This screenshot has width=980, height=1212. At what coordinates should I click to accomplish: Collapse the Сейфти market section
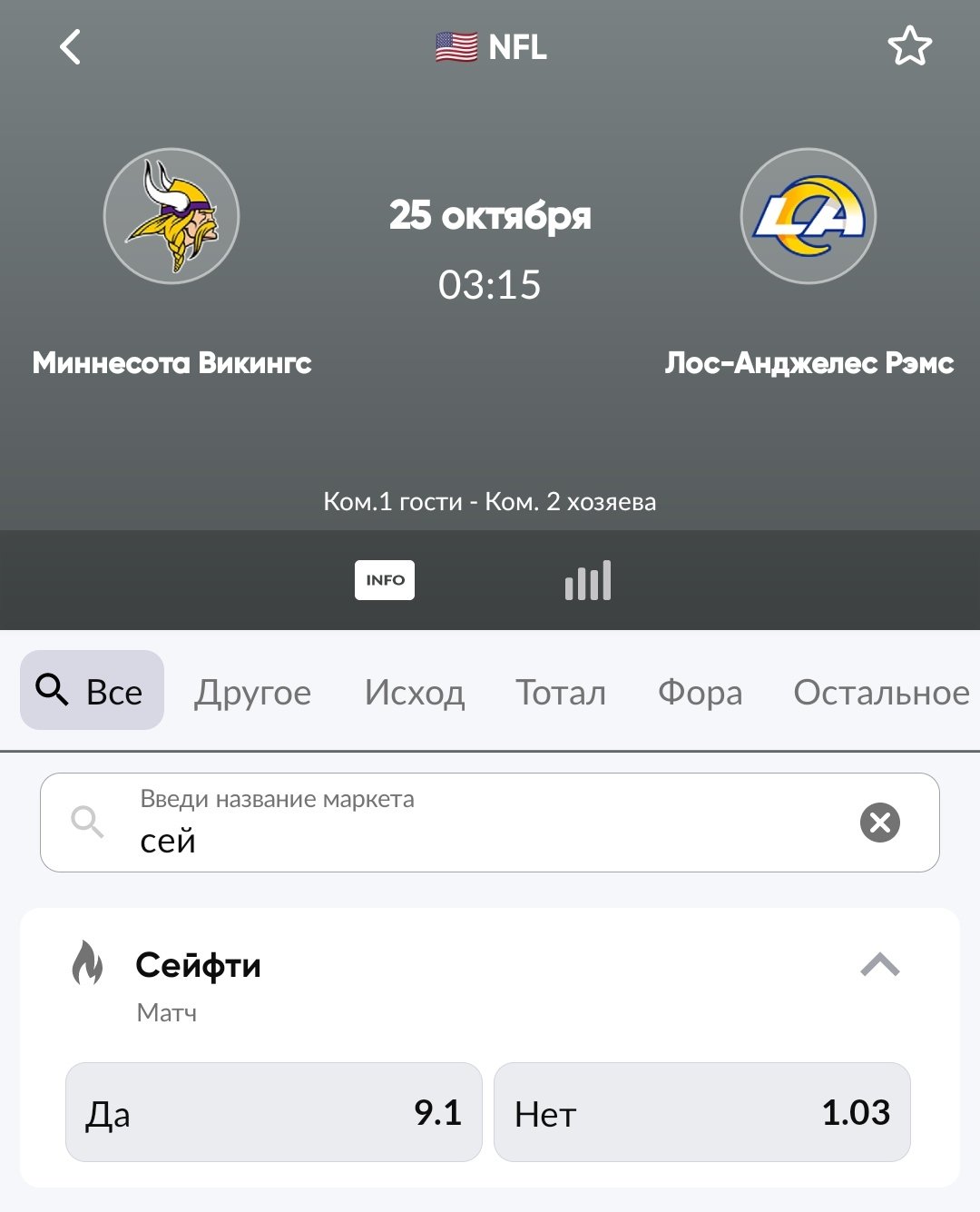click(x=879, y=964)
